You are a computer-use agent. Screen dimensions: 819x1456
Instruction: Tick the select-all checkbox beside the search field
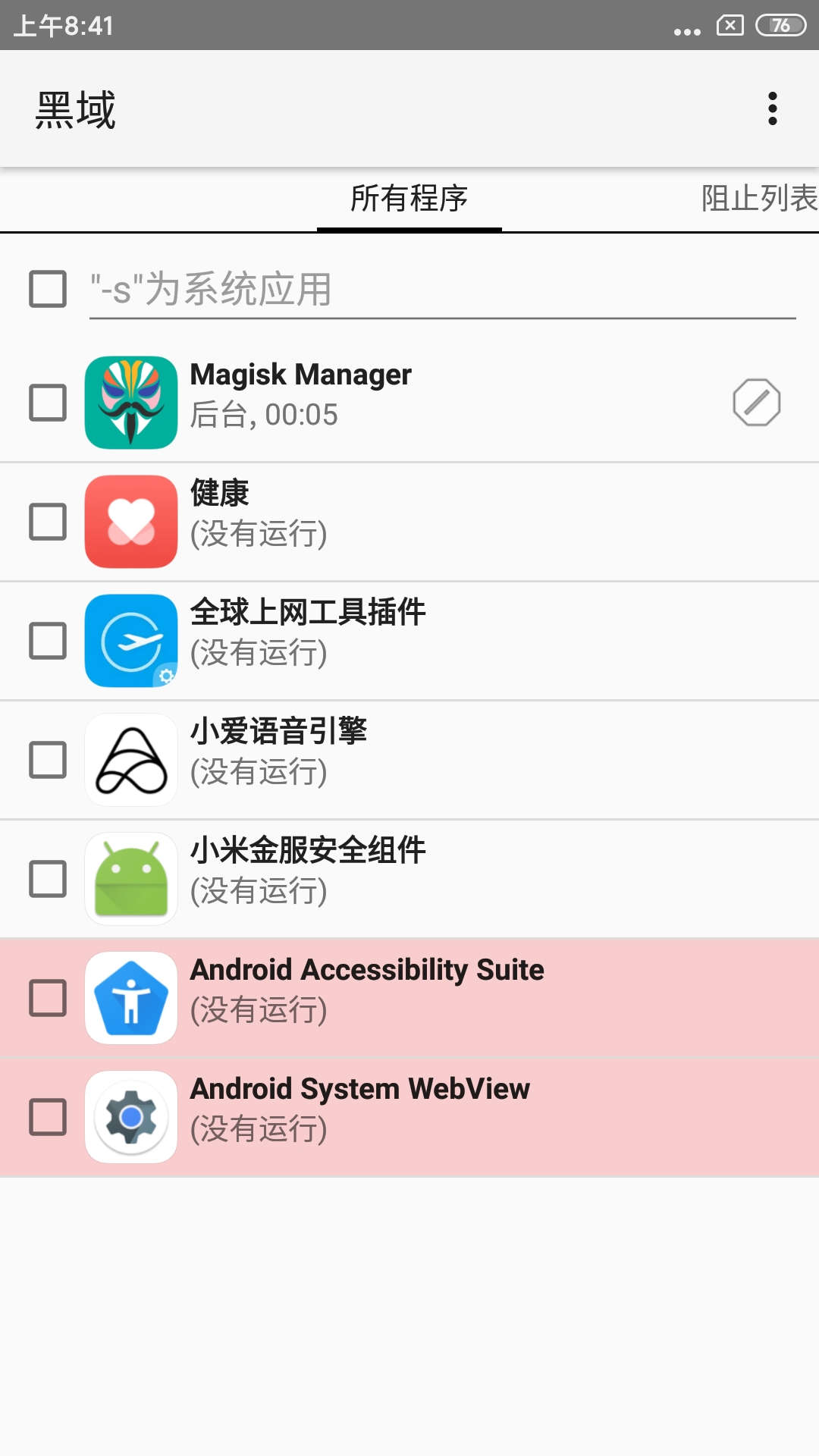48,289
